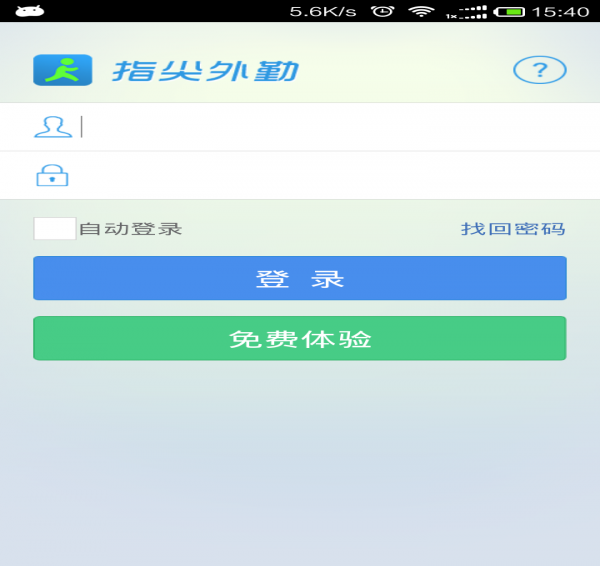
Task: Start the 免费体验 free trial
Action: (x=300, y=339)
